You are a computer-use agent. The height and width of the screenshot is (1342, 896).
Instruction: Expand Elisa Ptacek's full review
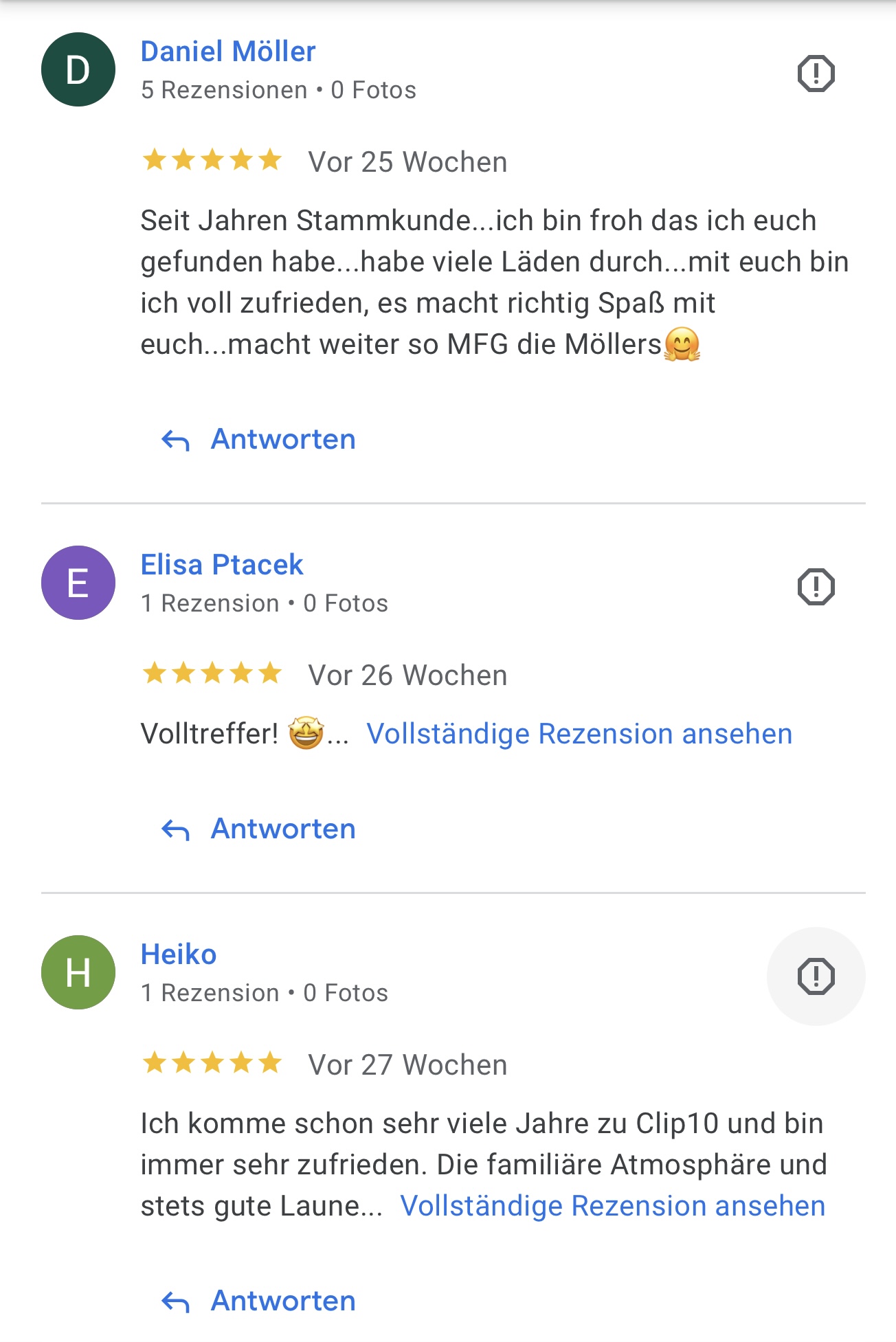[x=579, y=734]
